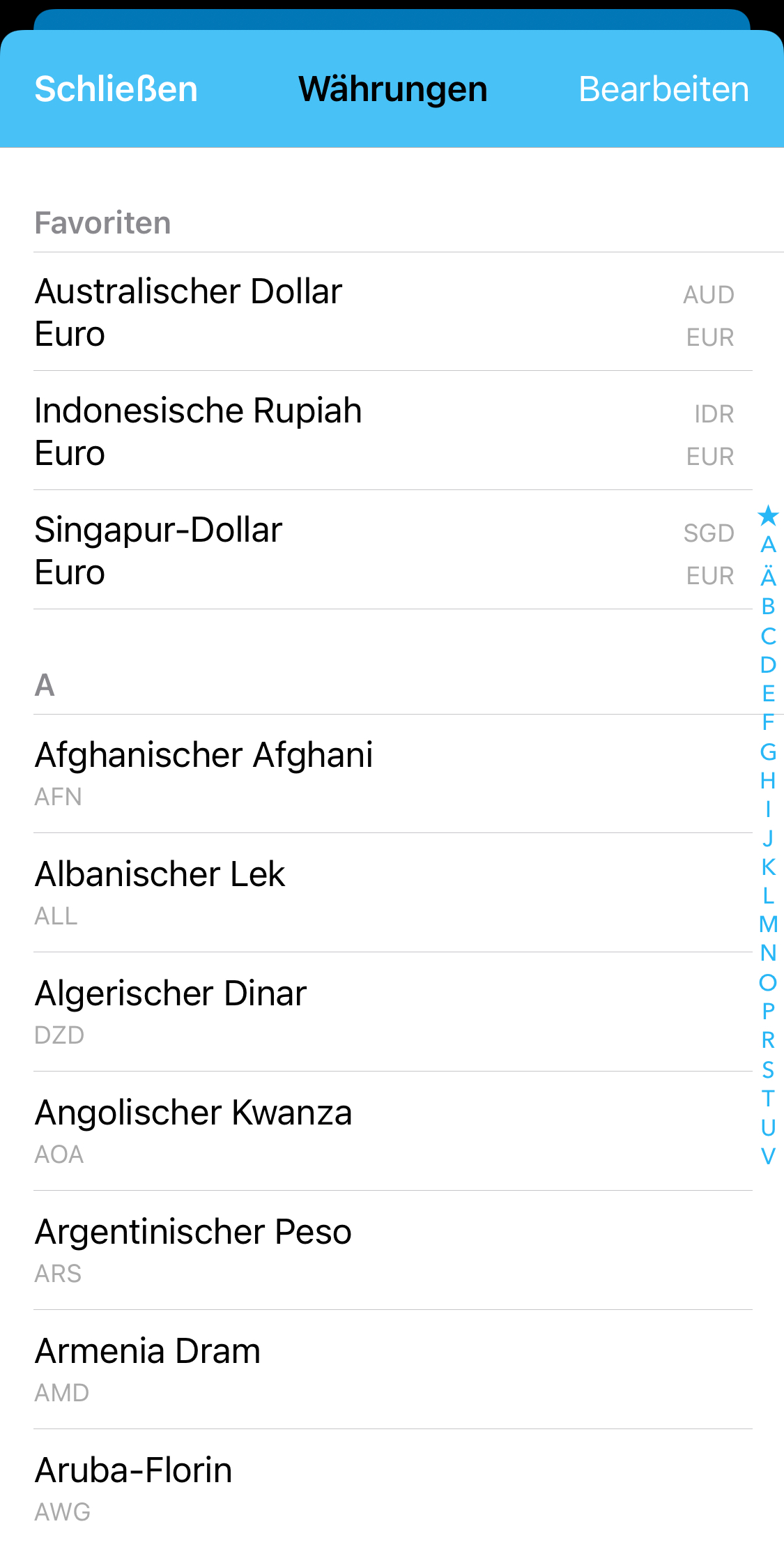Choose Armenia Dram currency
The height and width of the screenshot is (1547, 784).
click(x=383, y=1369)
